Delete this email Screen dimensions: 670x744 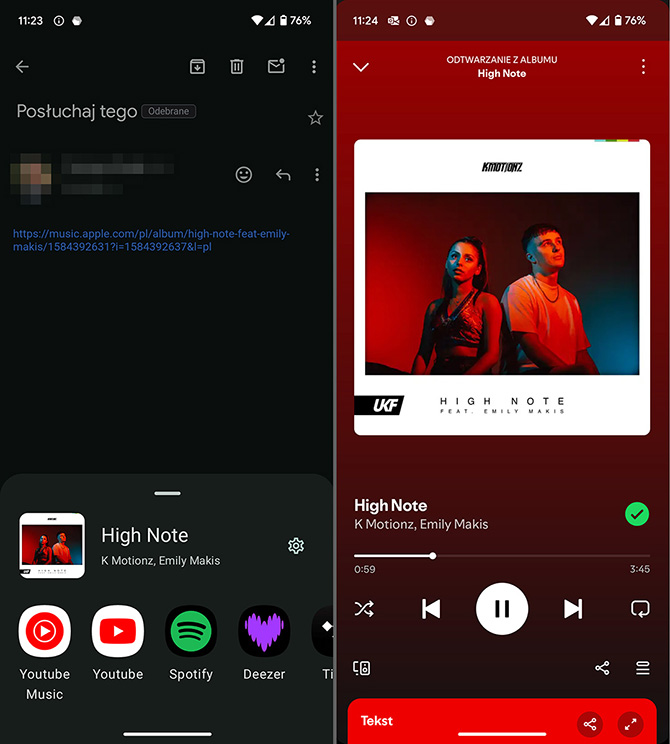(x=237, y=67)
